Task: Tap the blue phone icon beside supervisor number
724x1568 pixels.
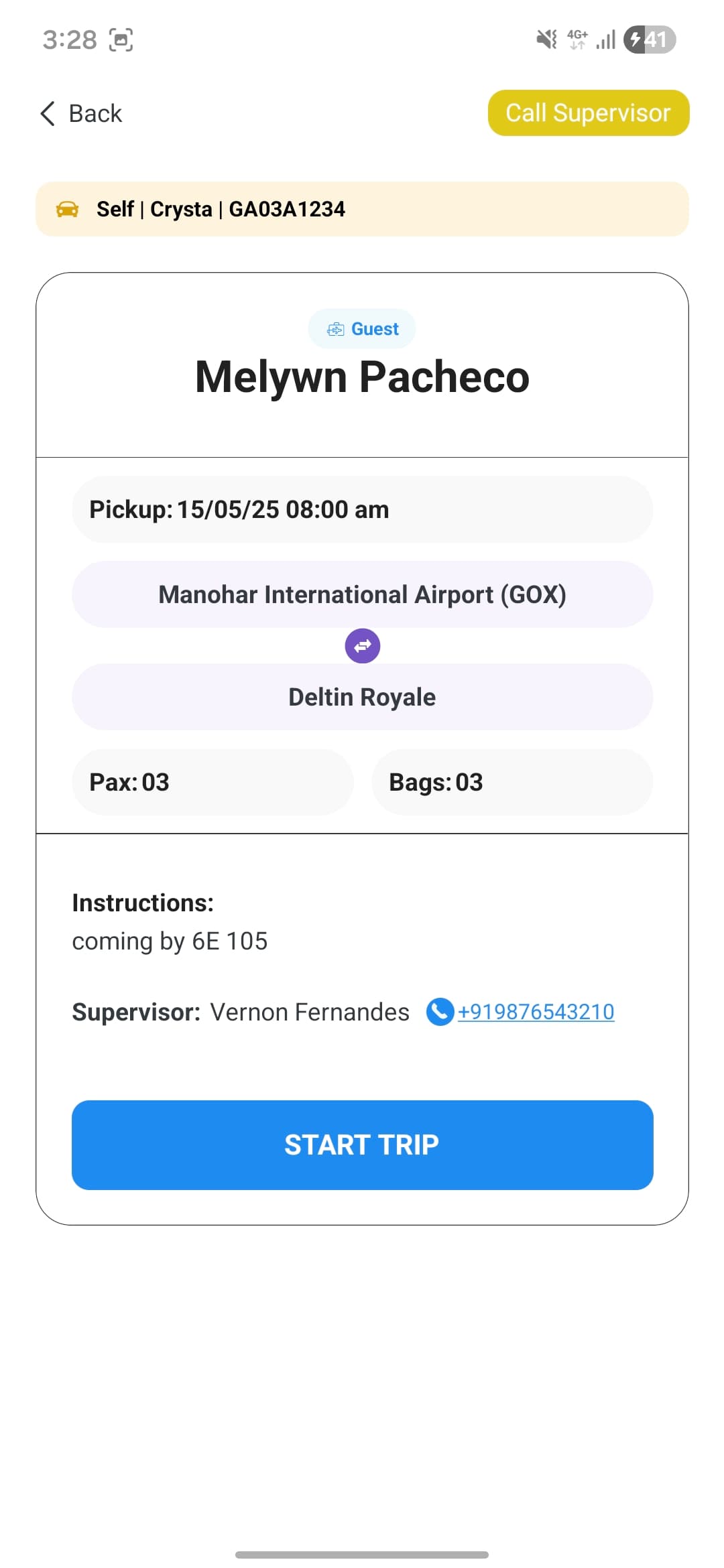Action: coord(438,1012)
